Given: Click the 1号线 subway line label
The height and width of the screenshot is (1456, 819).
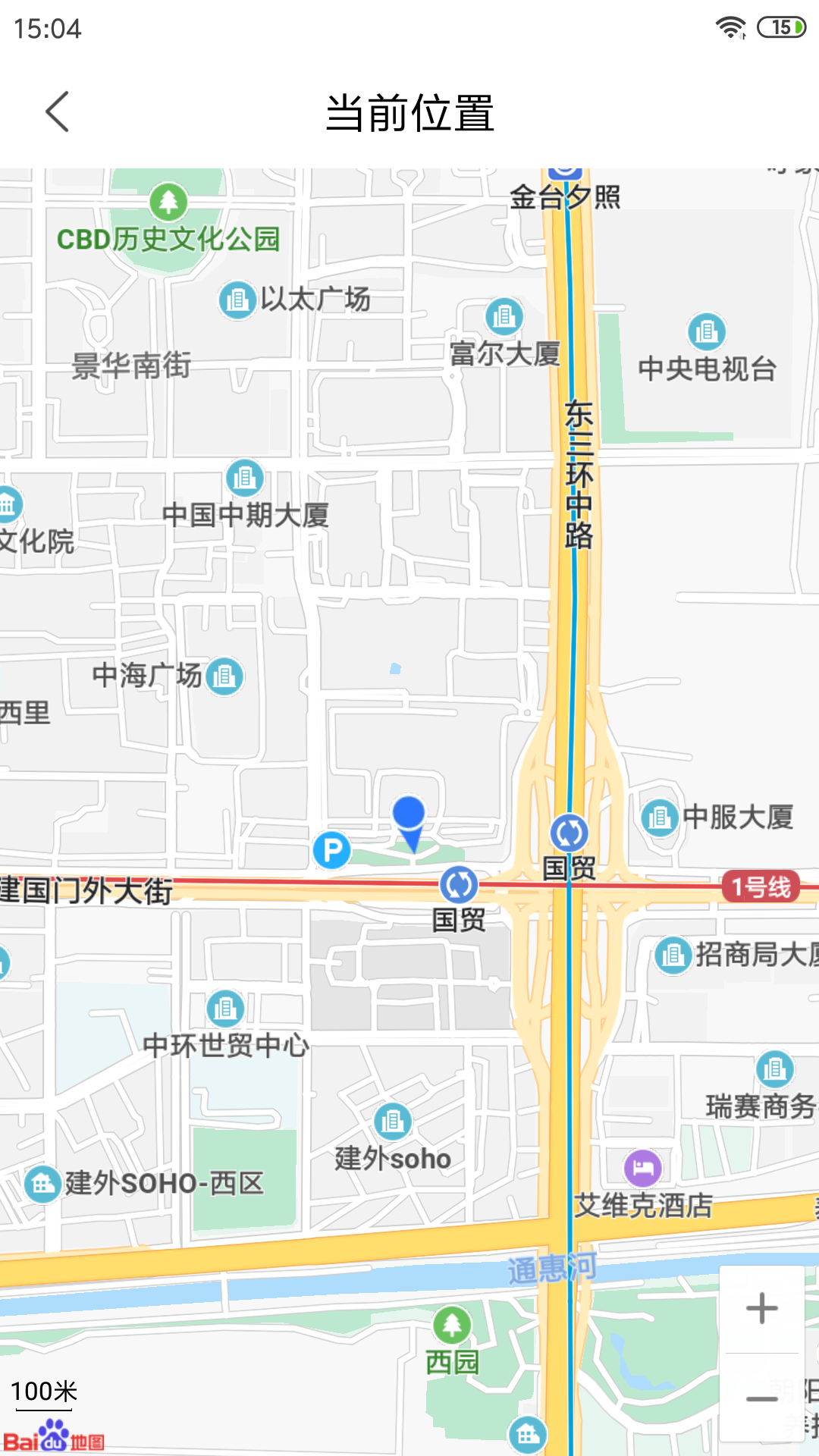Looking at the screenshot, I should point(762,885).
